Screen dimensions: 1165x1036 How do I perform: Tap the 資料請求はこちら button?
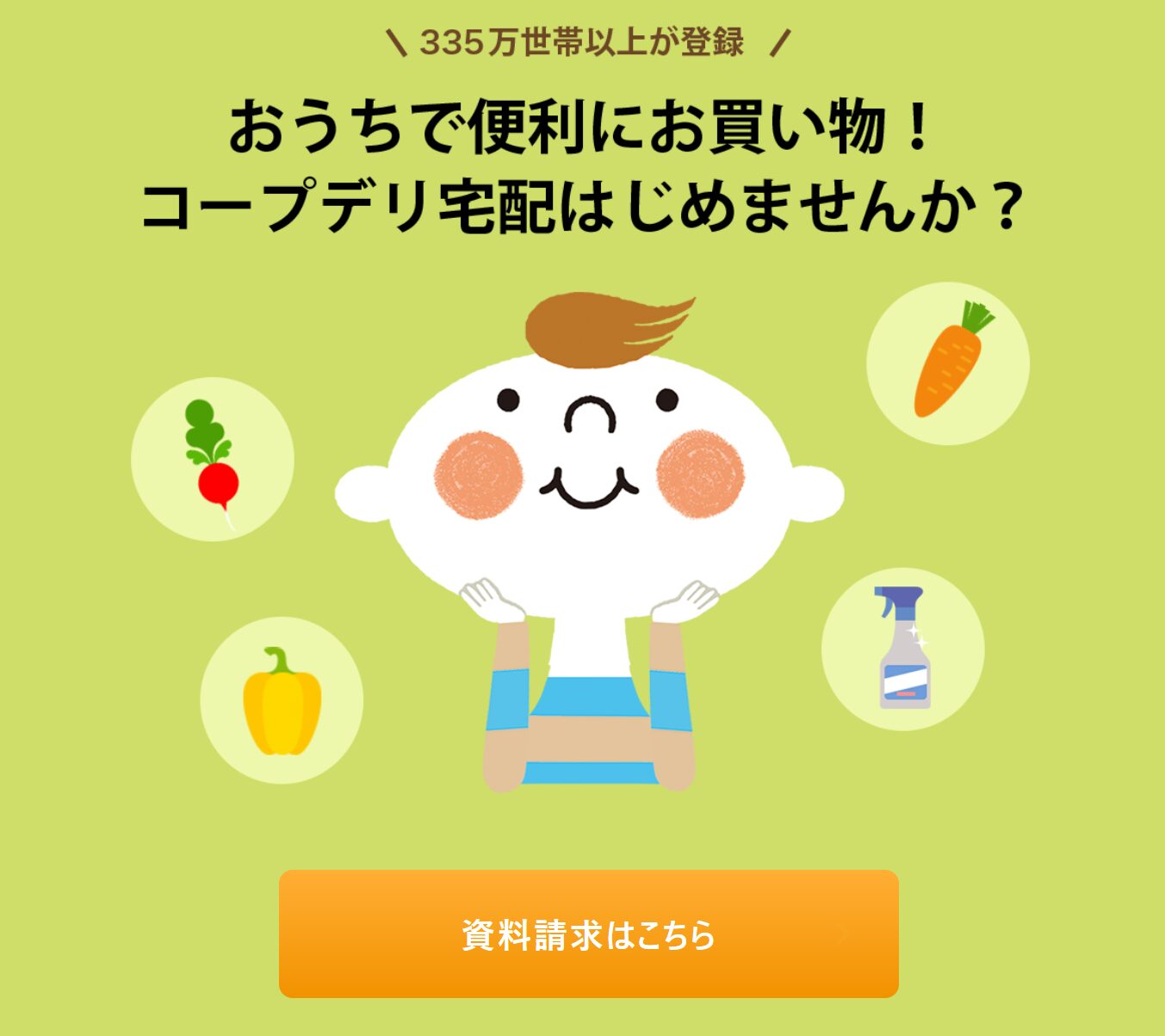point(588,934)
